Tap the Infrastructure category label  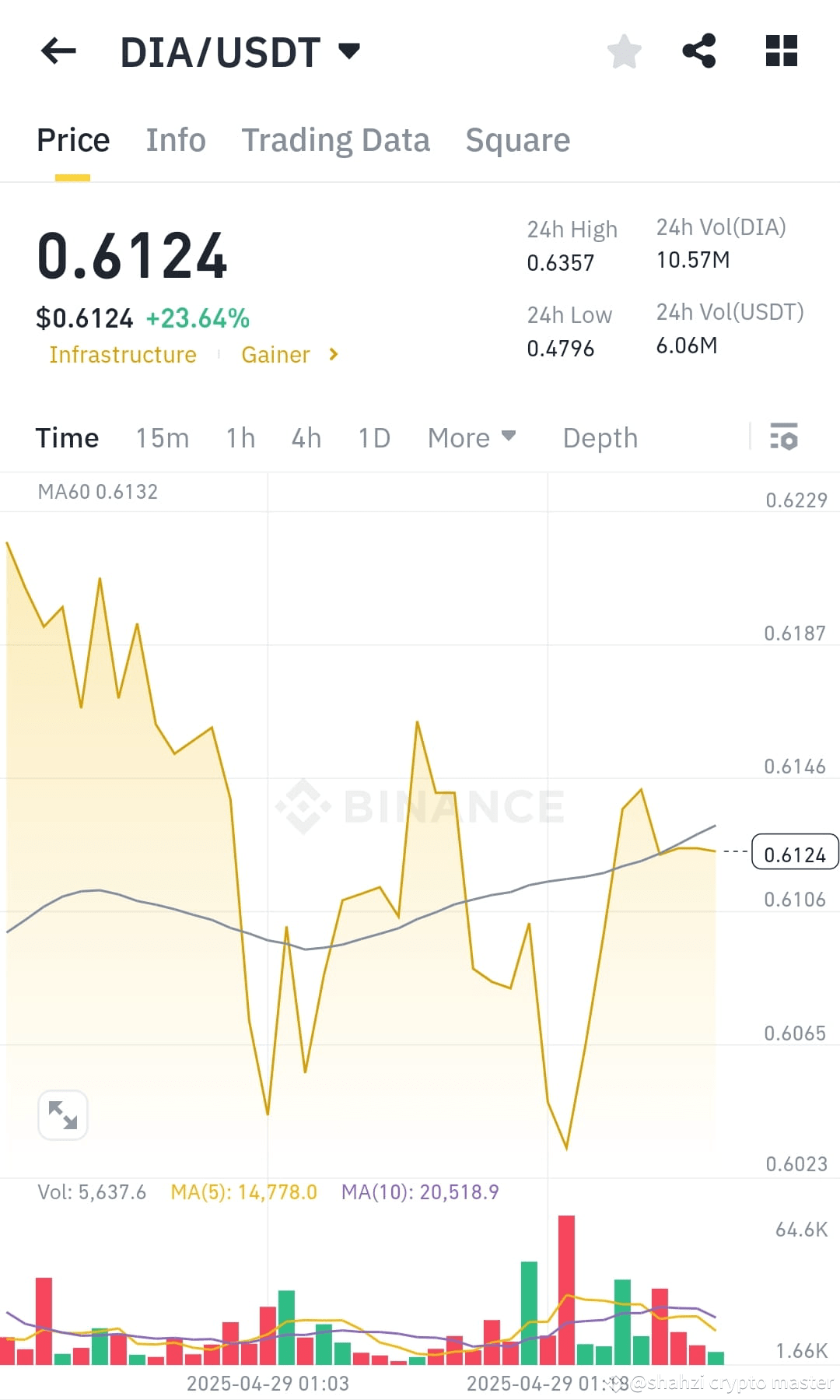[x=122, y=355]
